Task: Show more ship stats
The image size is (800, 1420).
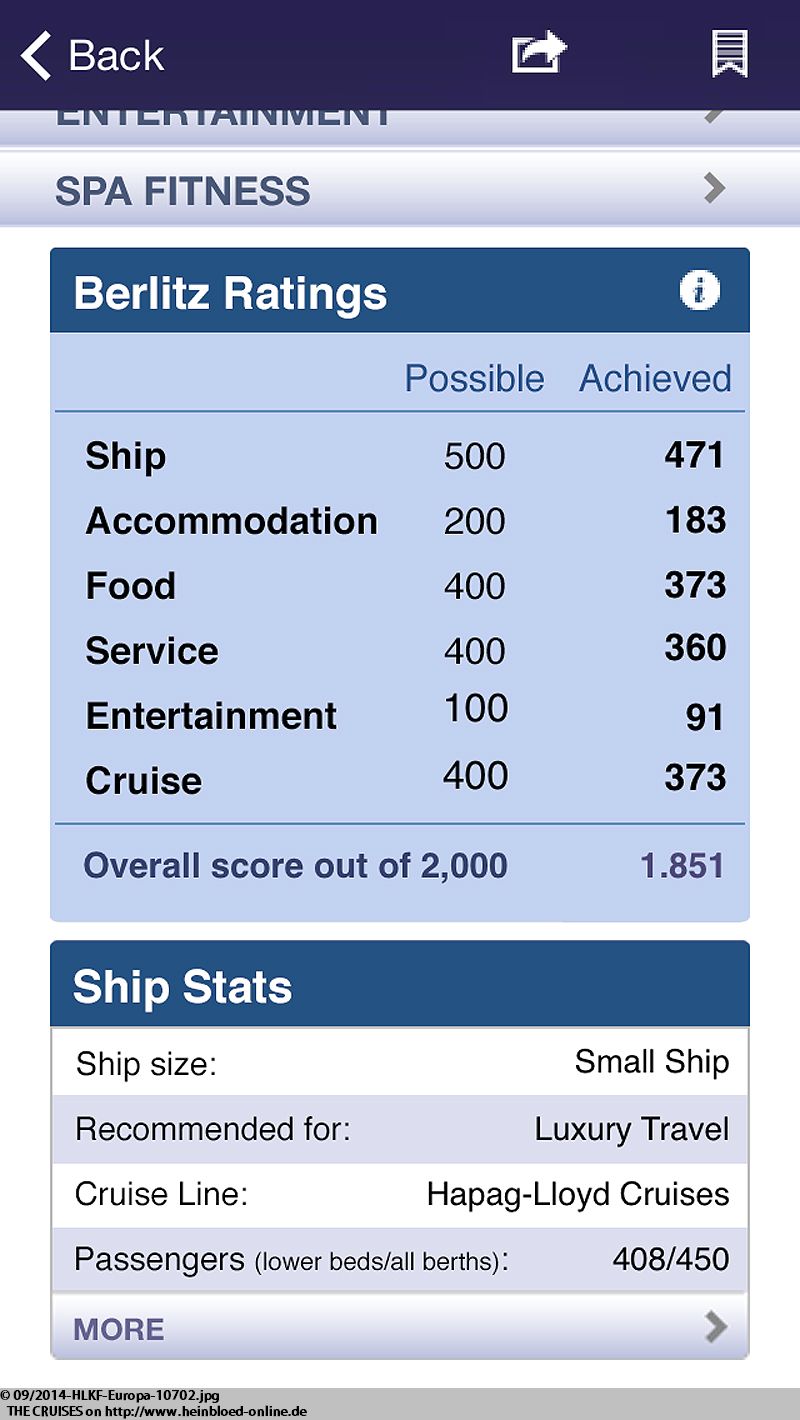Action: click(399, 1327)
